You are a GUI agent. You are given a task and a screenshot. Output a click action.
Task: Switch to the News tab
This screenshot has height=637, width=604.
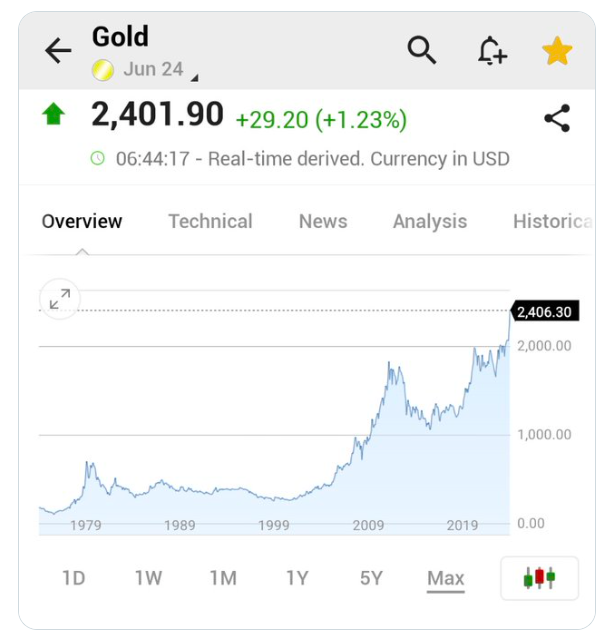[323, 221]
